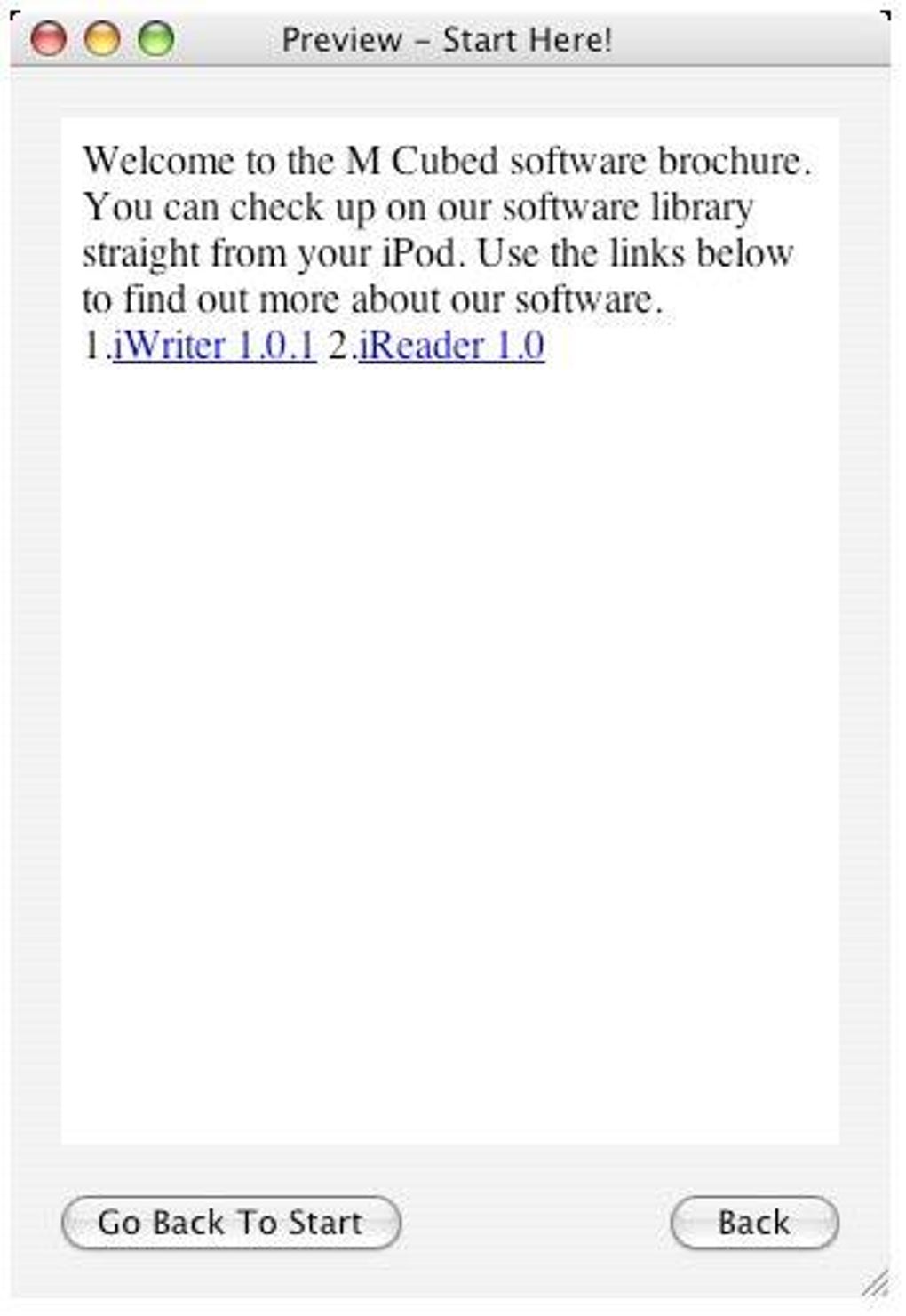The image size is (906, 1316).
Task: Minimize the window using the yellow button
Action: 102,39
